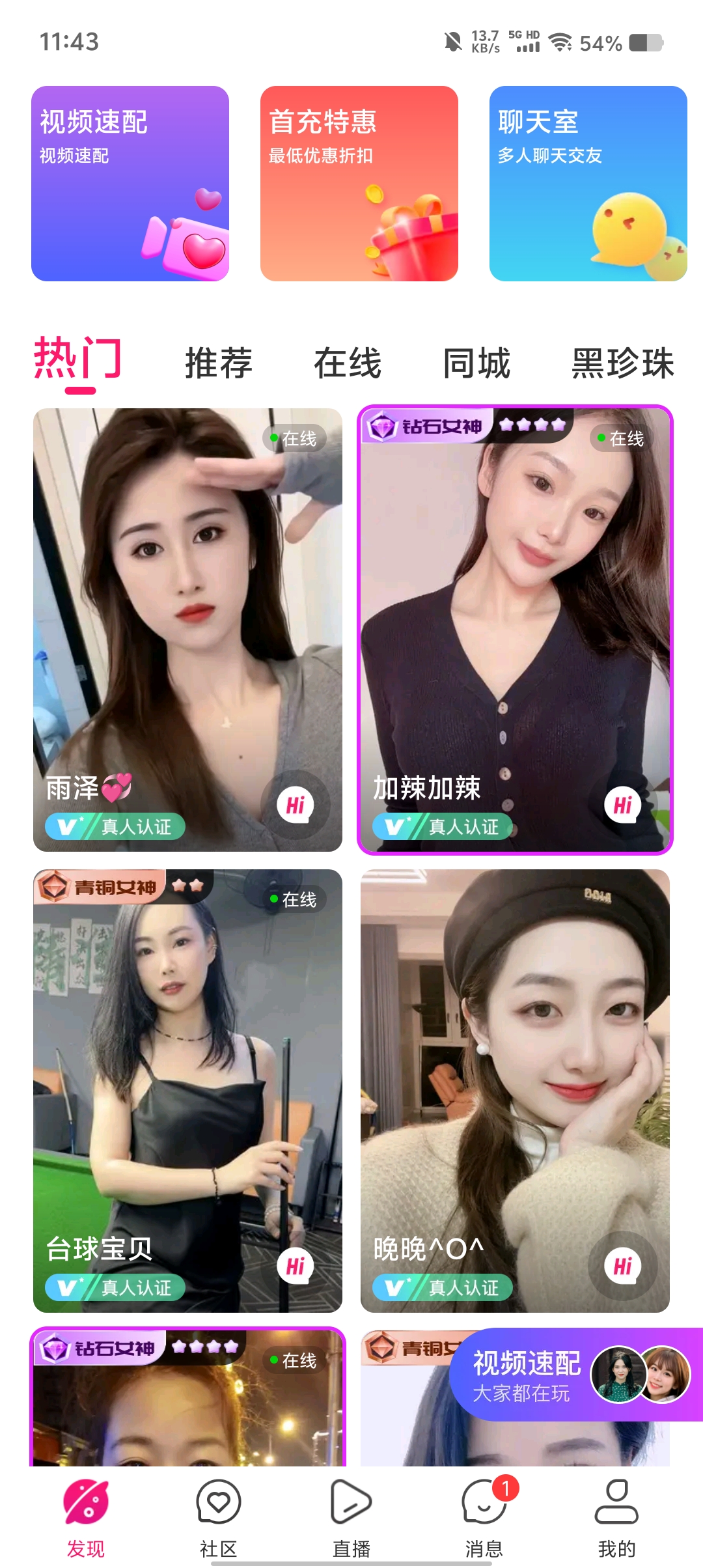Open 加辣加辣's profile card
The width and height of the screenshot is (703, 1568).
click(515, 630)
